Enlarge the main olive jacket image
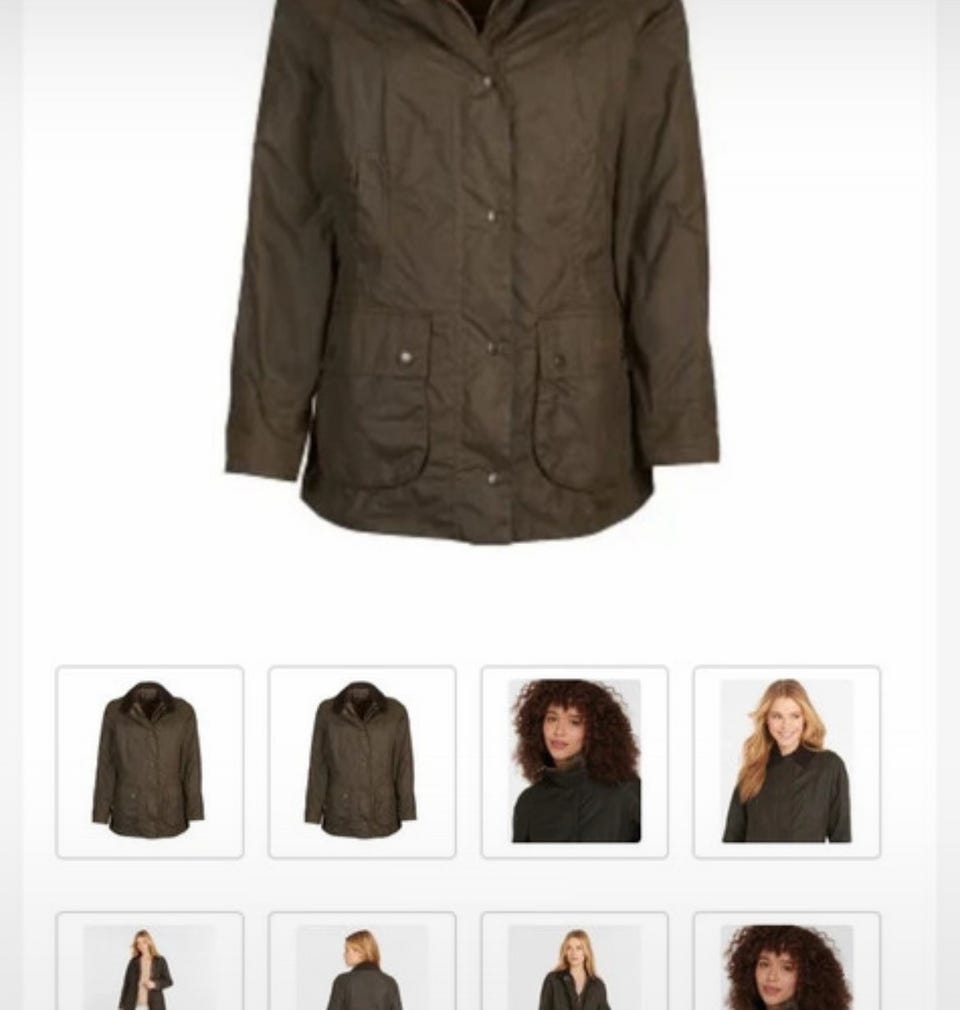 [472, 270]
